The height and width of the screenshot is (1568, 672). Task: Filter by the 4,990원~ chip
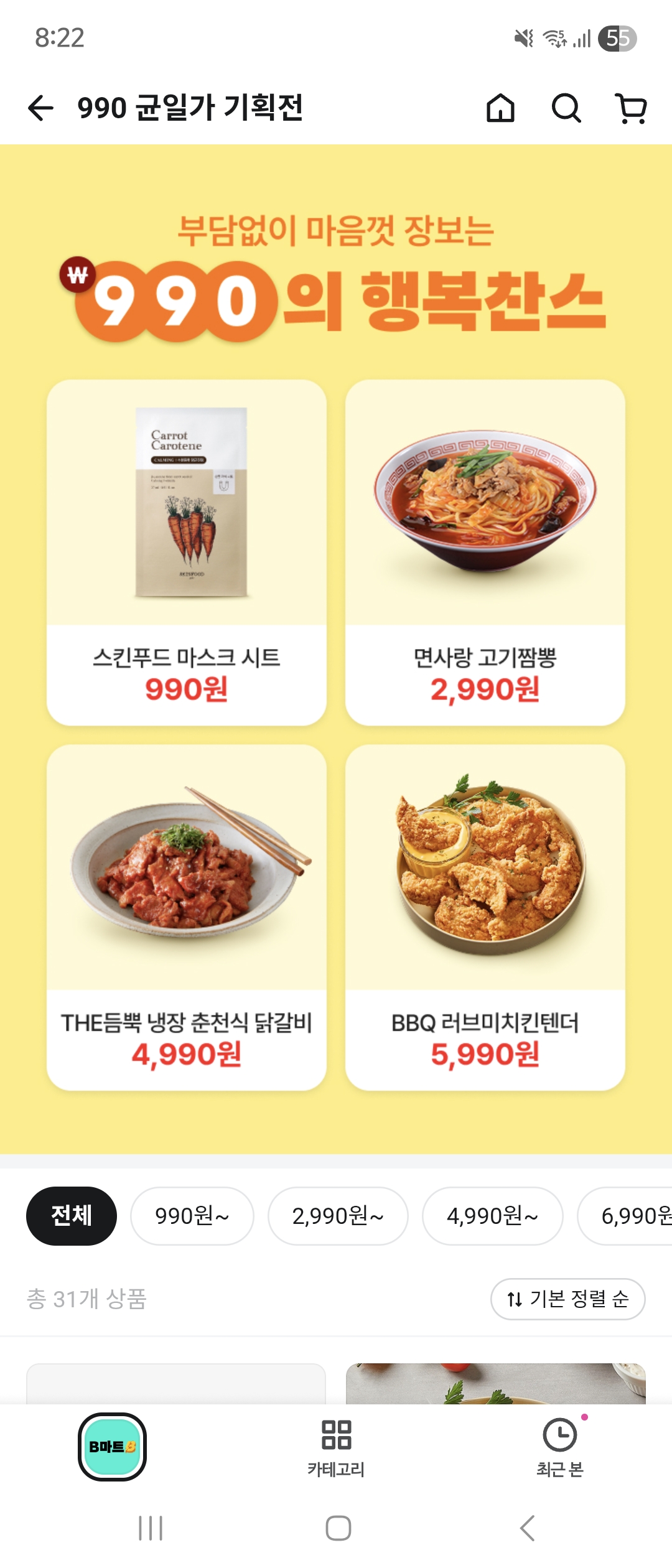[x=492, y=1215]
